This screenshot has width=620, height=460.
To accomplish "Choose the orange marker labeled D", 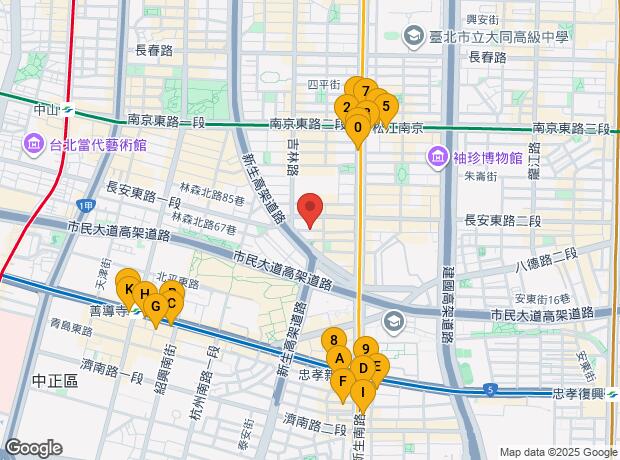I will pyautogui.click(x=363, y=369).
